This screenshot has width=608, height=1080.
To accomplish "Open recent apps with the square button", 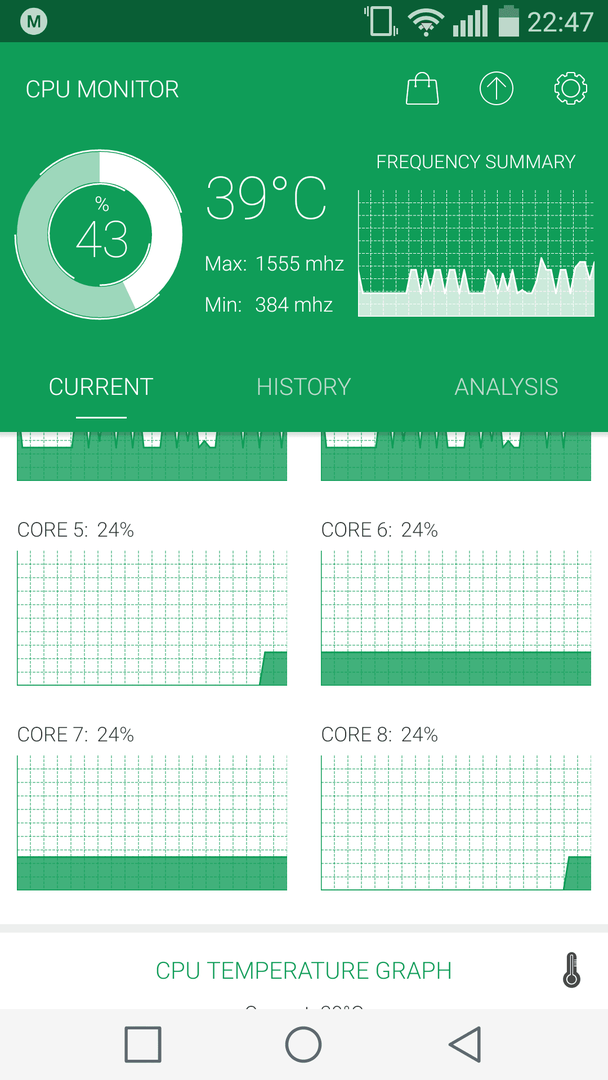I will point(143,1044).
